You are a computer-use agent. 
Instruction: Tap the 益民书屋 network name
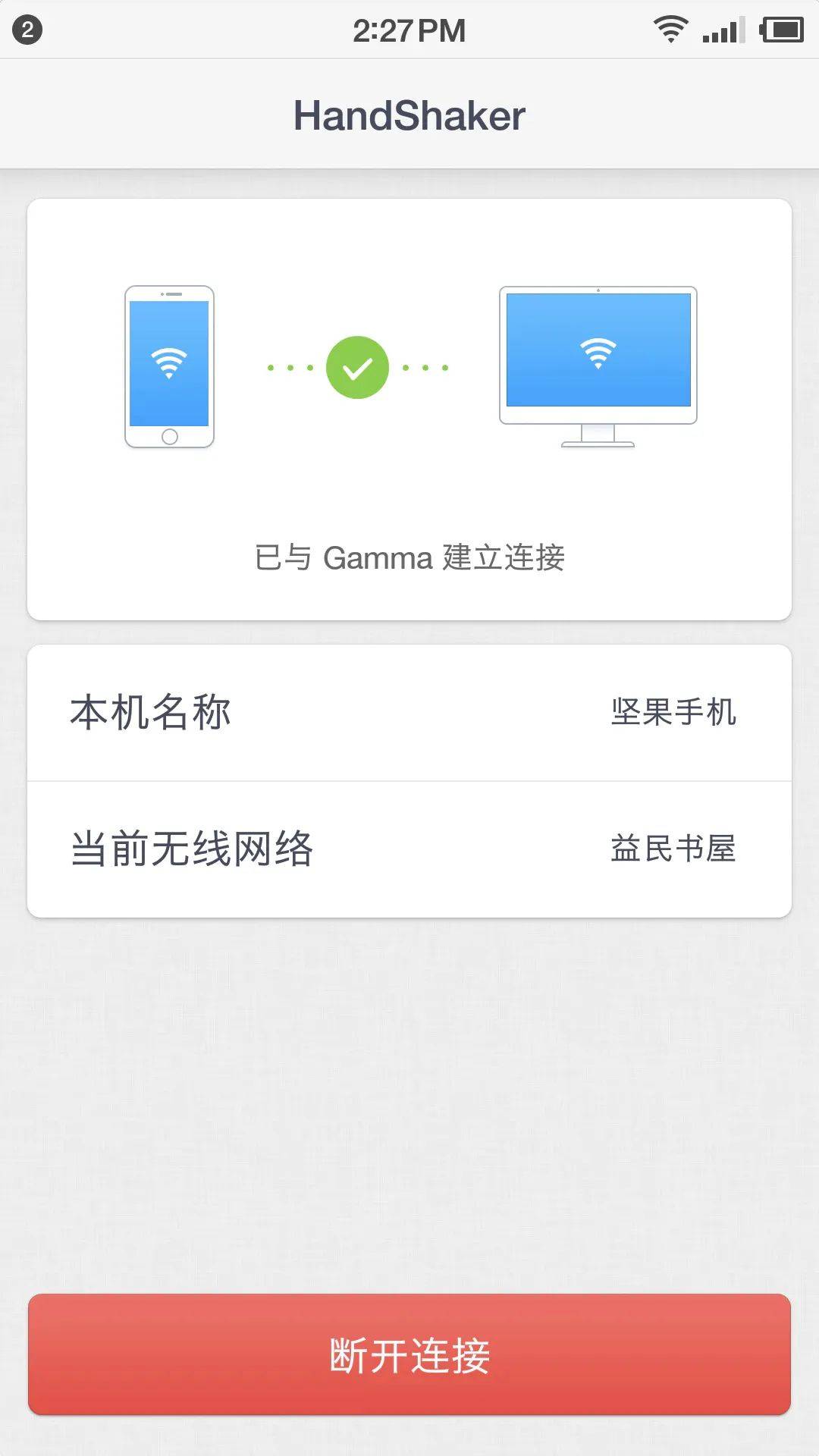point(672,848)
